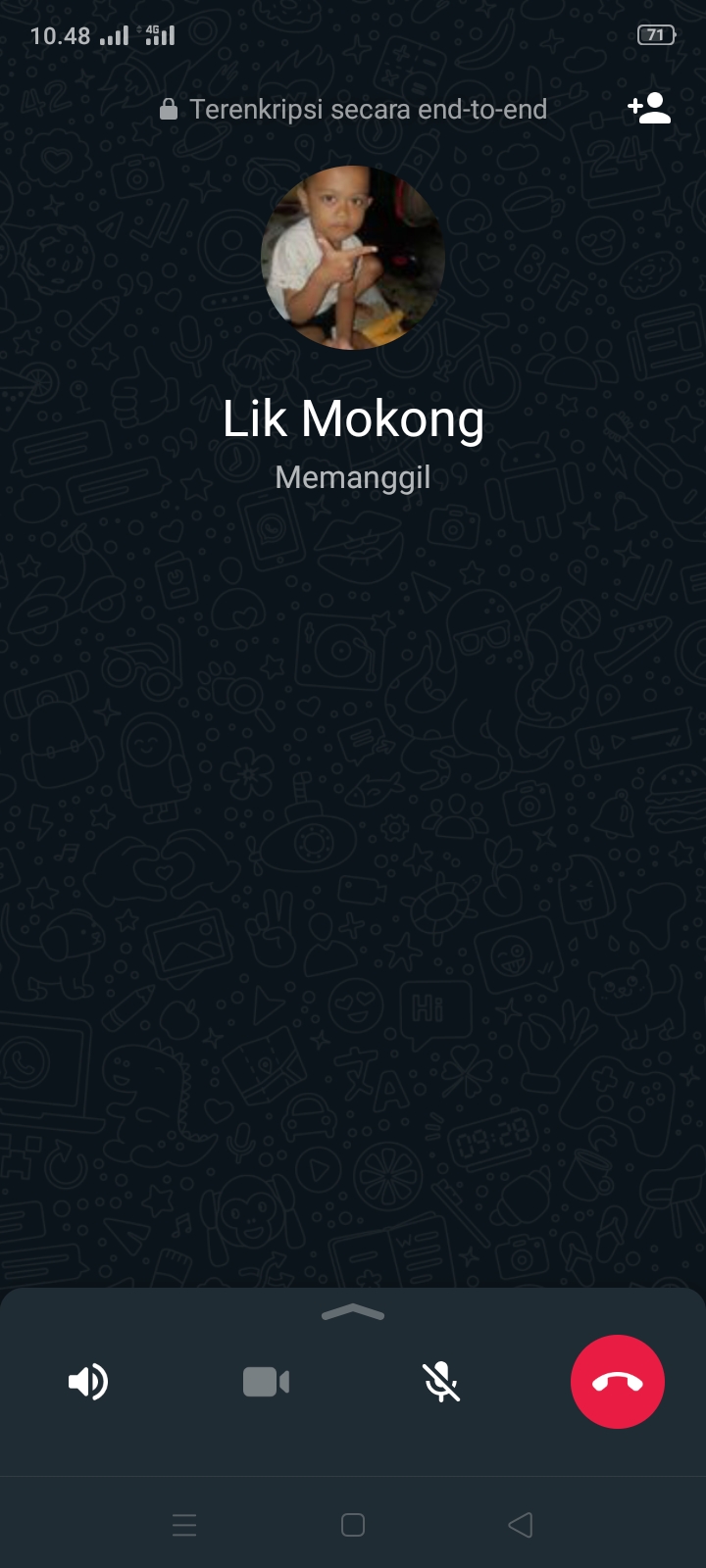Toggle the microphone mute button
The height and width of the screenshot is (1568, 706).
(x=441, y=1382)
